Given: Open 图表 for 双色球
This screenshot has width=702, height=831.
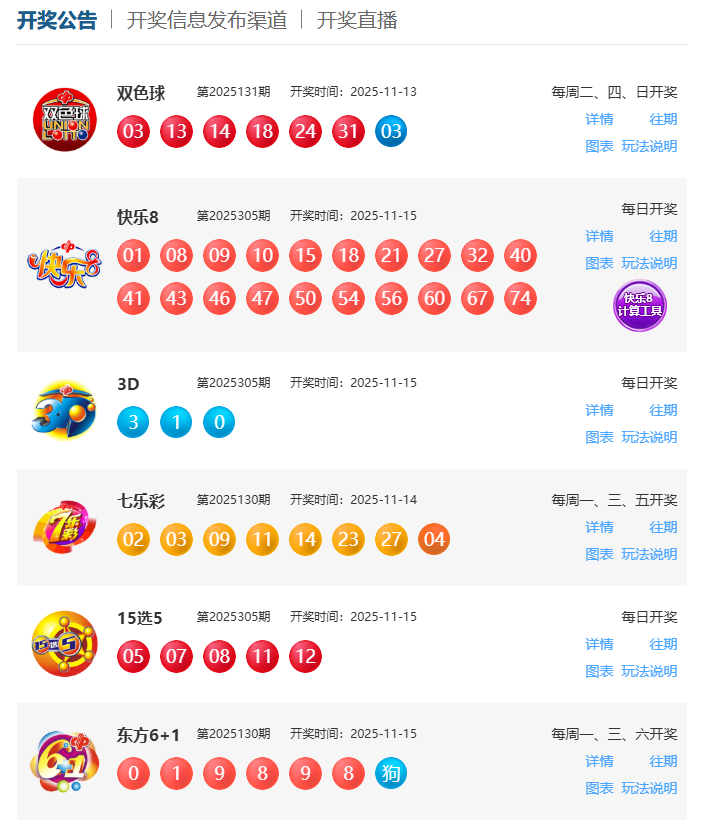Looking at the screenshot, I should (599, 146).
